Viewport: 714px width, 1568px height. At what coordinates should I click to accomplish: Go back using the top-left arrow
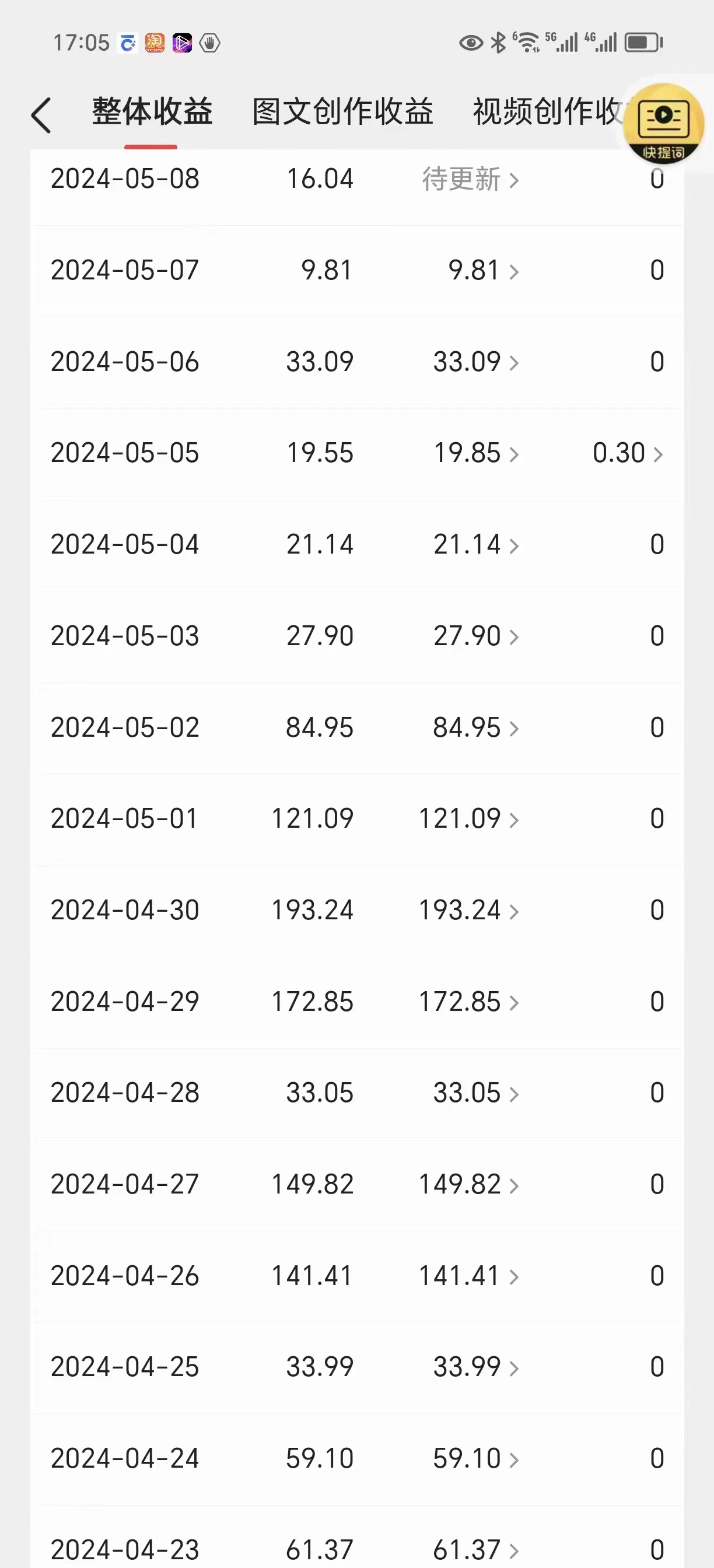pos(41,115)
